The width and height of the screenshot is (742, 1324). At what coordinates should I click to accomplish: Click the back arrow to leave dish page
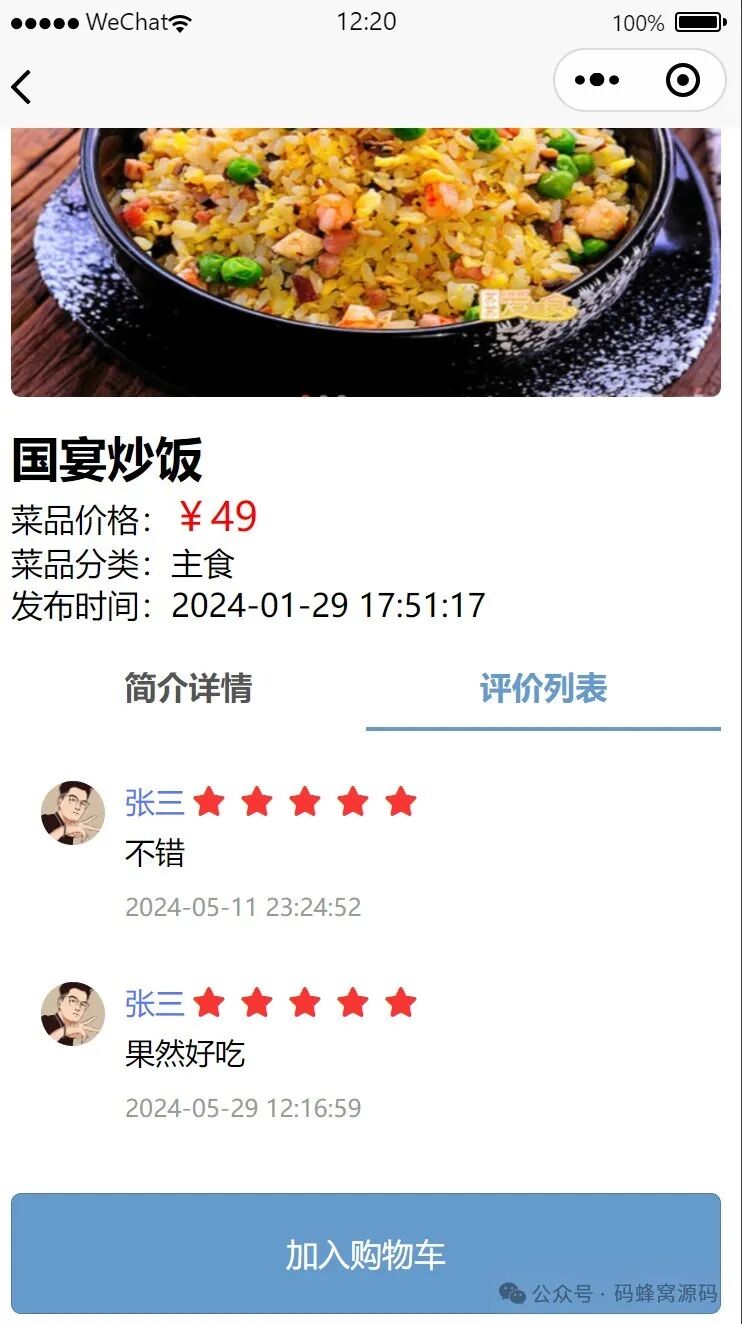[22, 87]
